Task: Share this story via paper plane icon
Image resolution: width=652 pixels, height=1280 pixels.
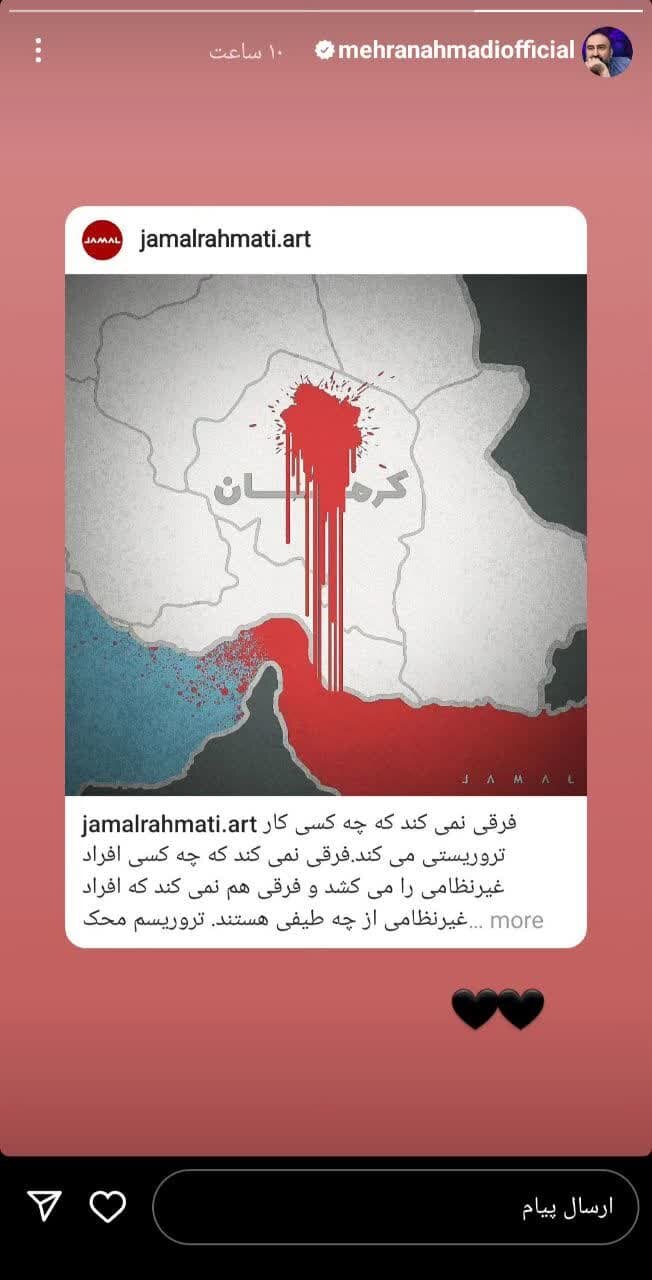Action: (x=44, y=1207)
